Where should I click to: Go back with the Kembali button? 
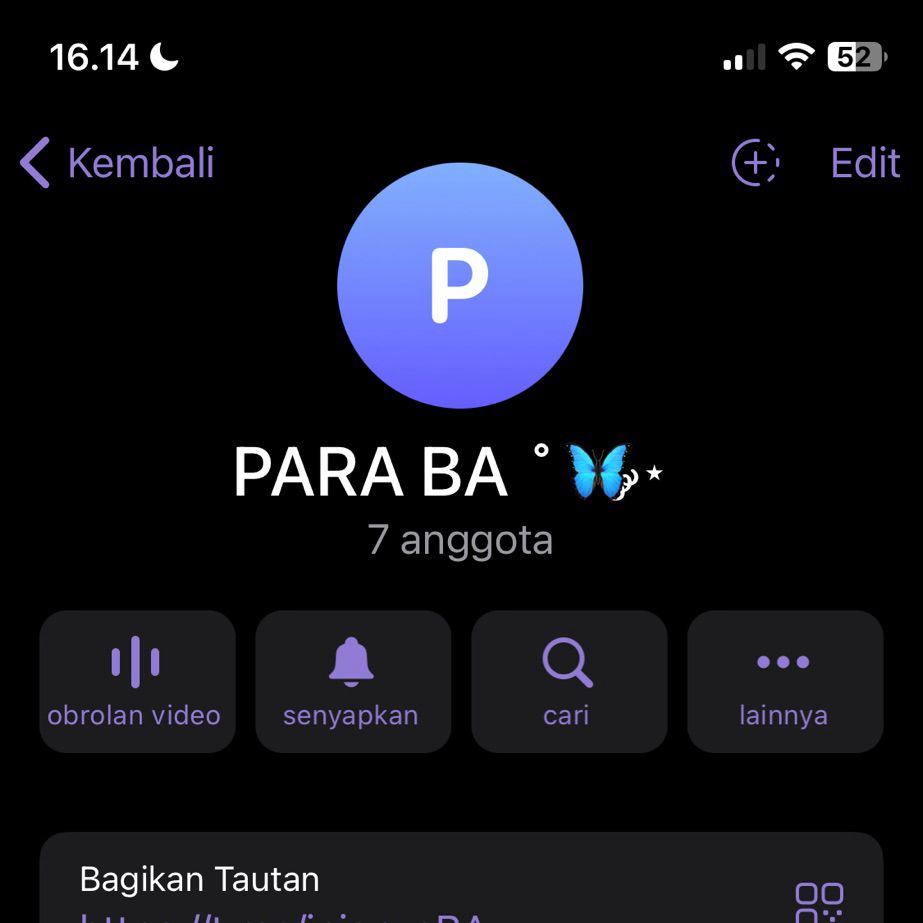(x=118, y=163)
